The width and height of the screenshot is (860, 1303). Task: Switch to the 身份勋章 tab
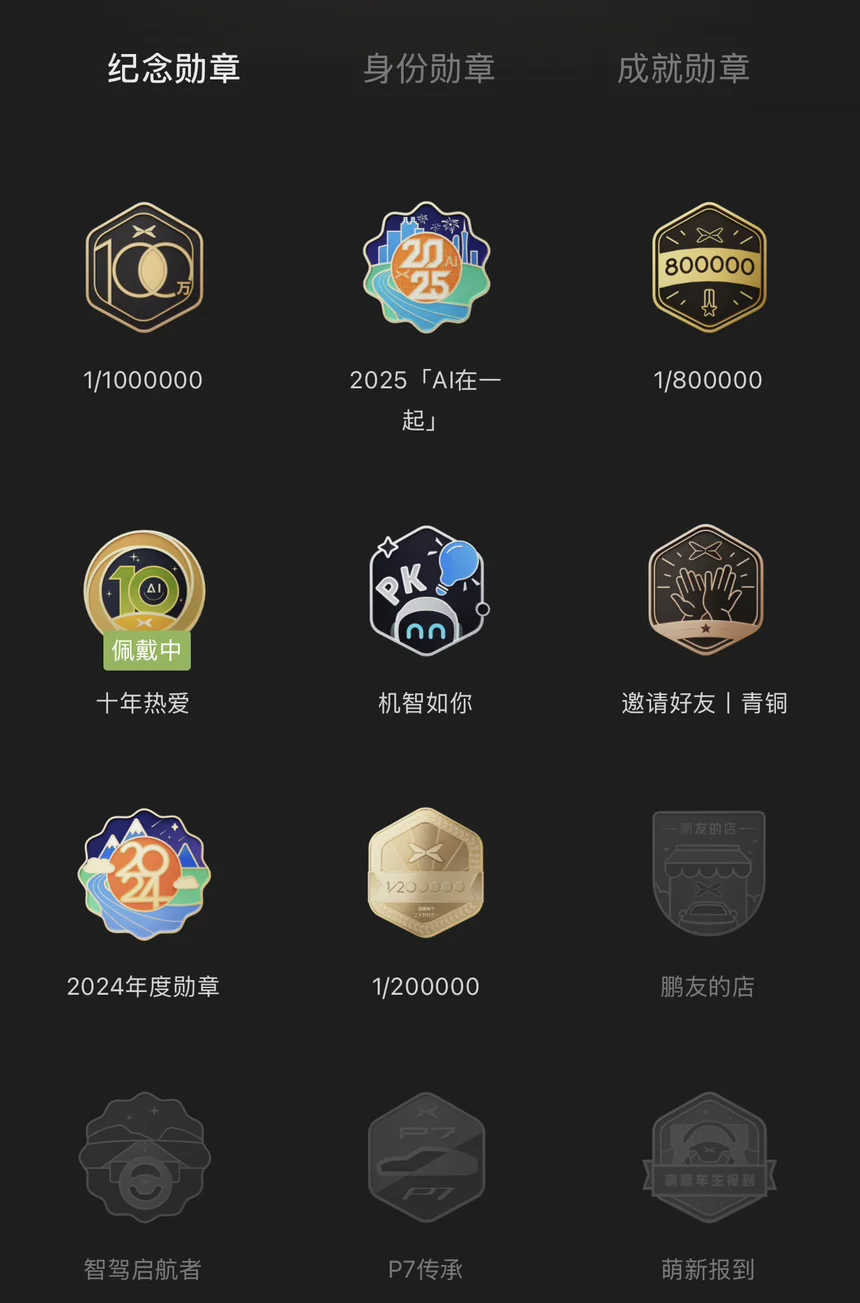(429, 69)
